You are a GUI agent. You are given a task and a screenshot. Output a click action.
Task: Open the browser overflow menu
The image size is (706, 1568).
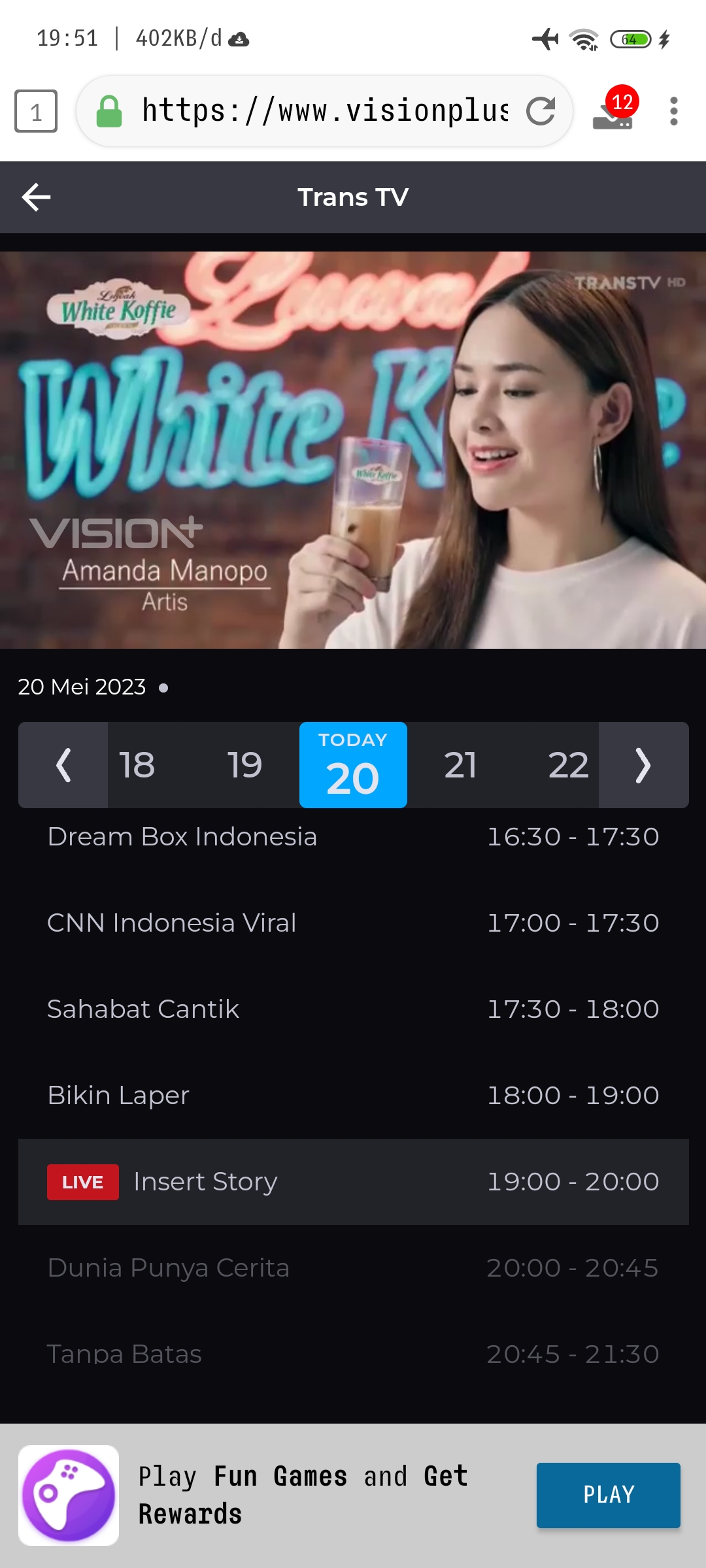[674, 111]
